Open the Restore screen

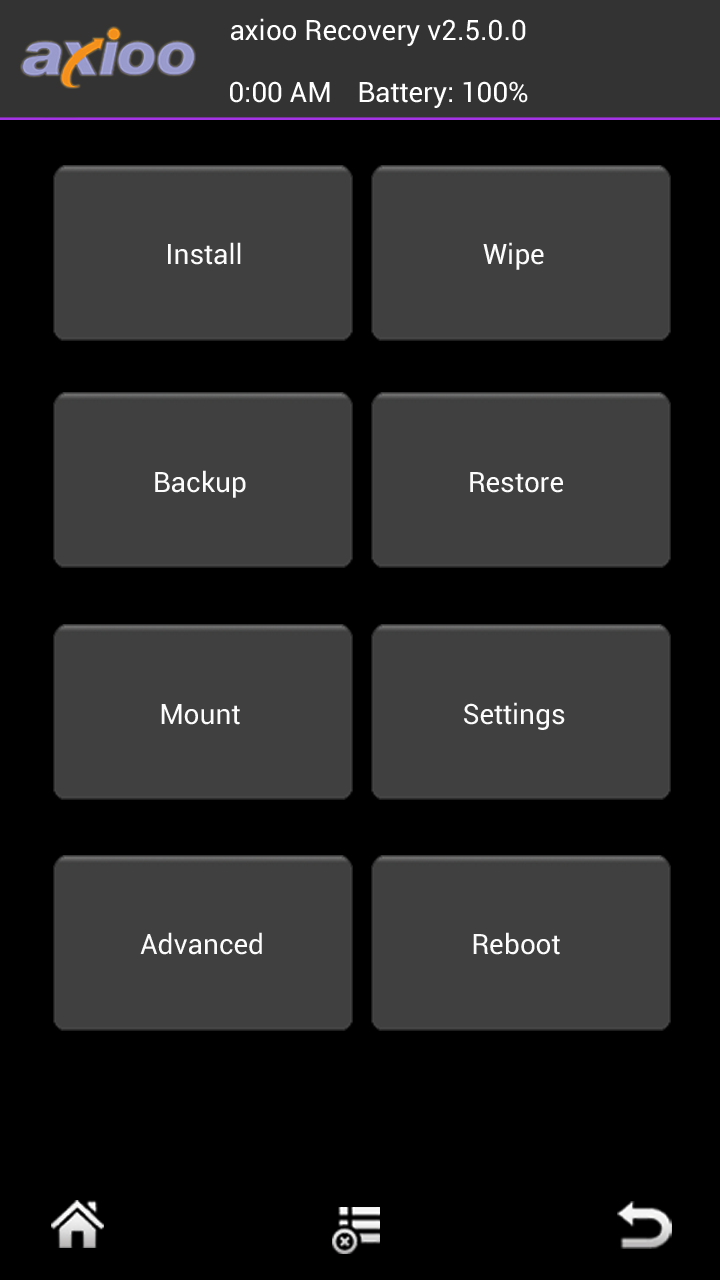coord(521,481)
